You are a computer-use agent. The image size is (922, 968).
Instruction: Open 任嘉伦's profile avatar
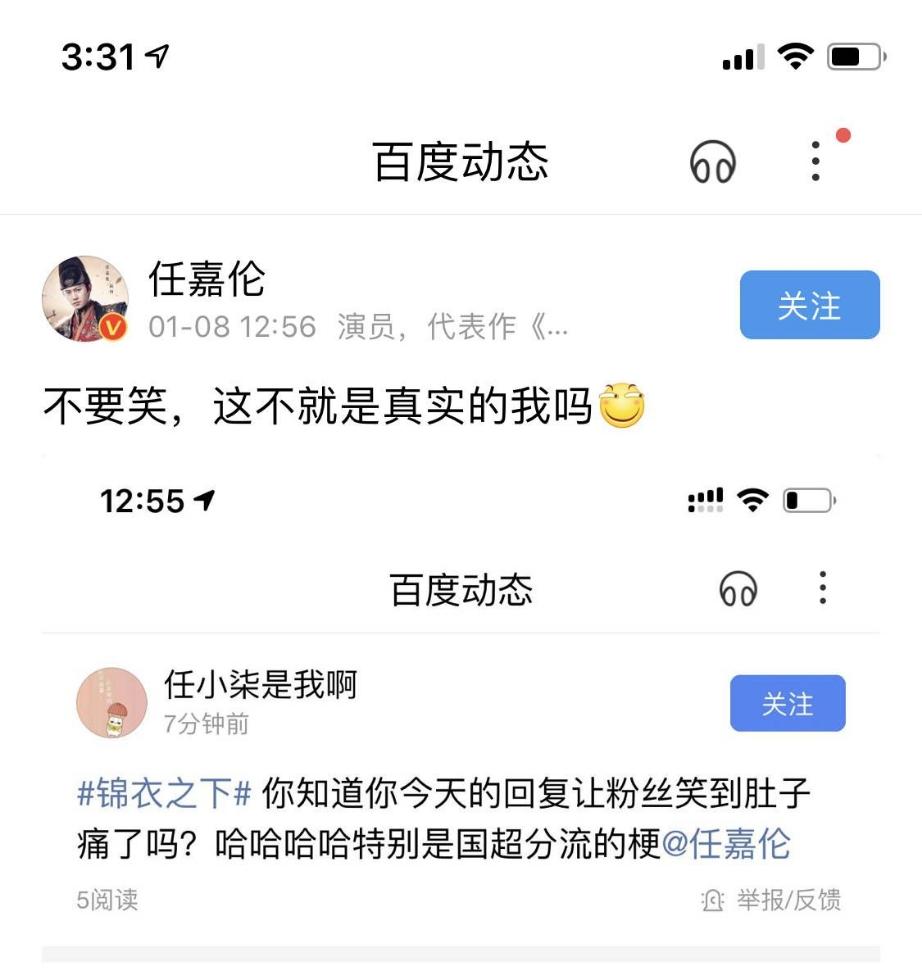(85, 298)
